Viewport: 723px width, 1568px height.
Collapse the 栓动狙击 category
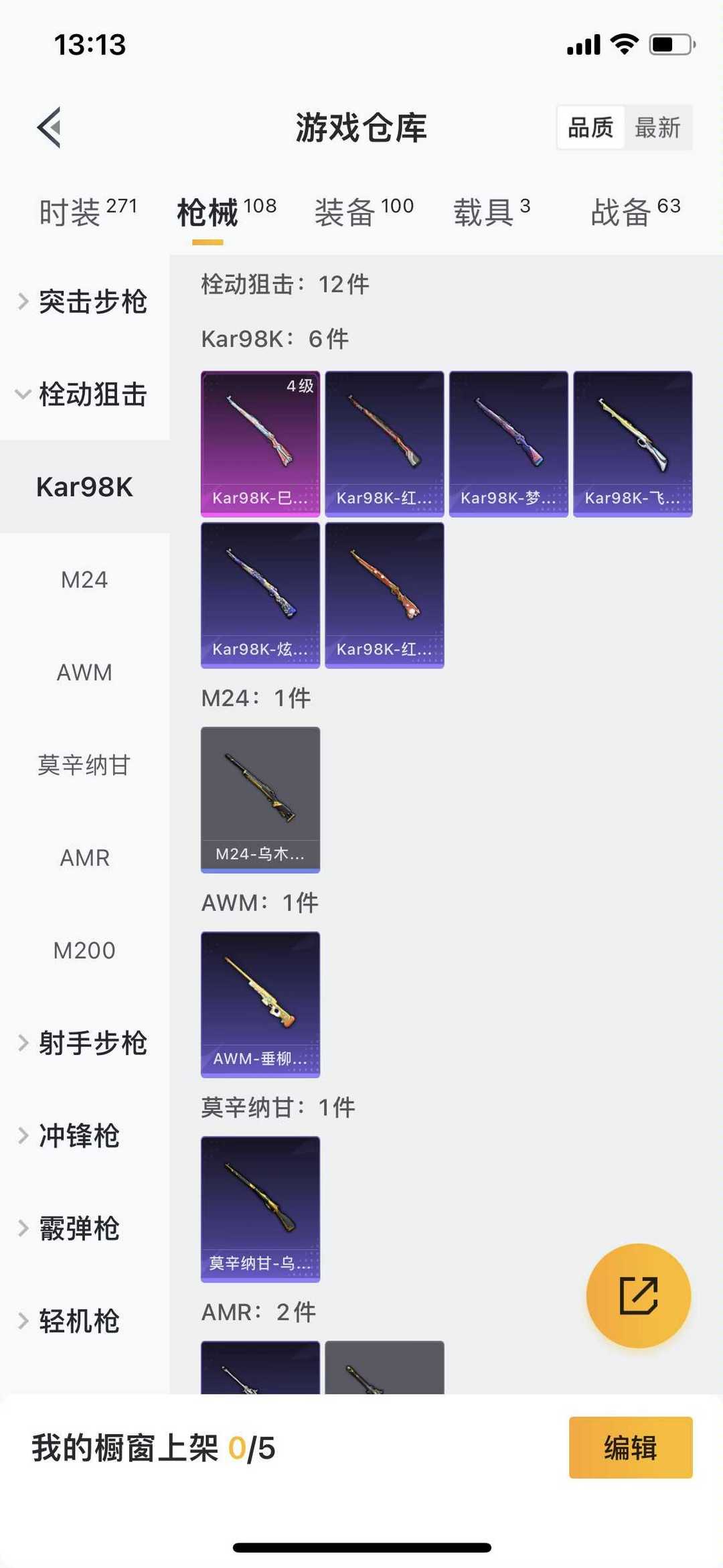[x=84, y=394]
